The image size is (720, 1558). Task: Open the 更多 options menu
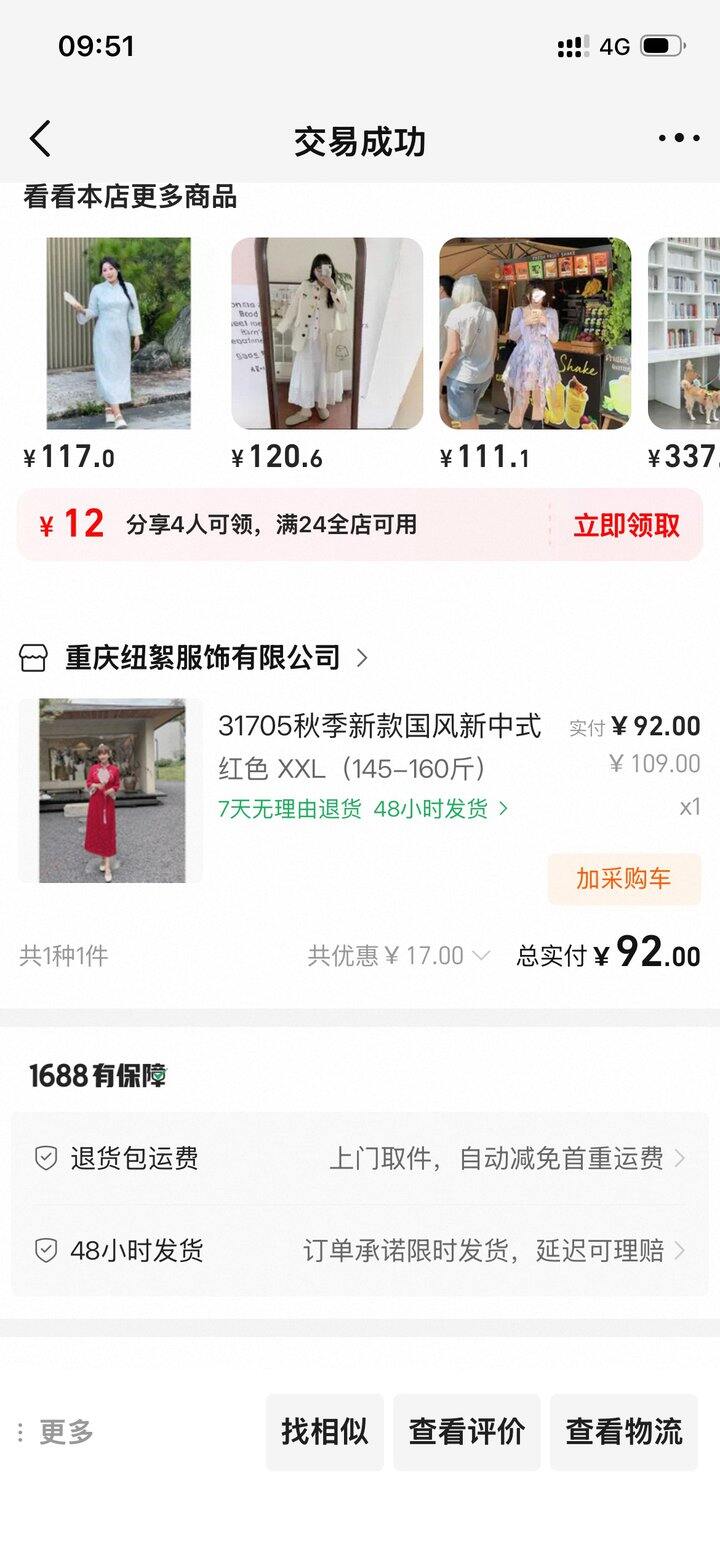pos(57,1432)
